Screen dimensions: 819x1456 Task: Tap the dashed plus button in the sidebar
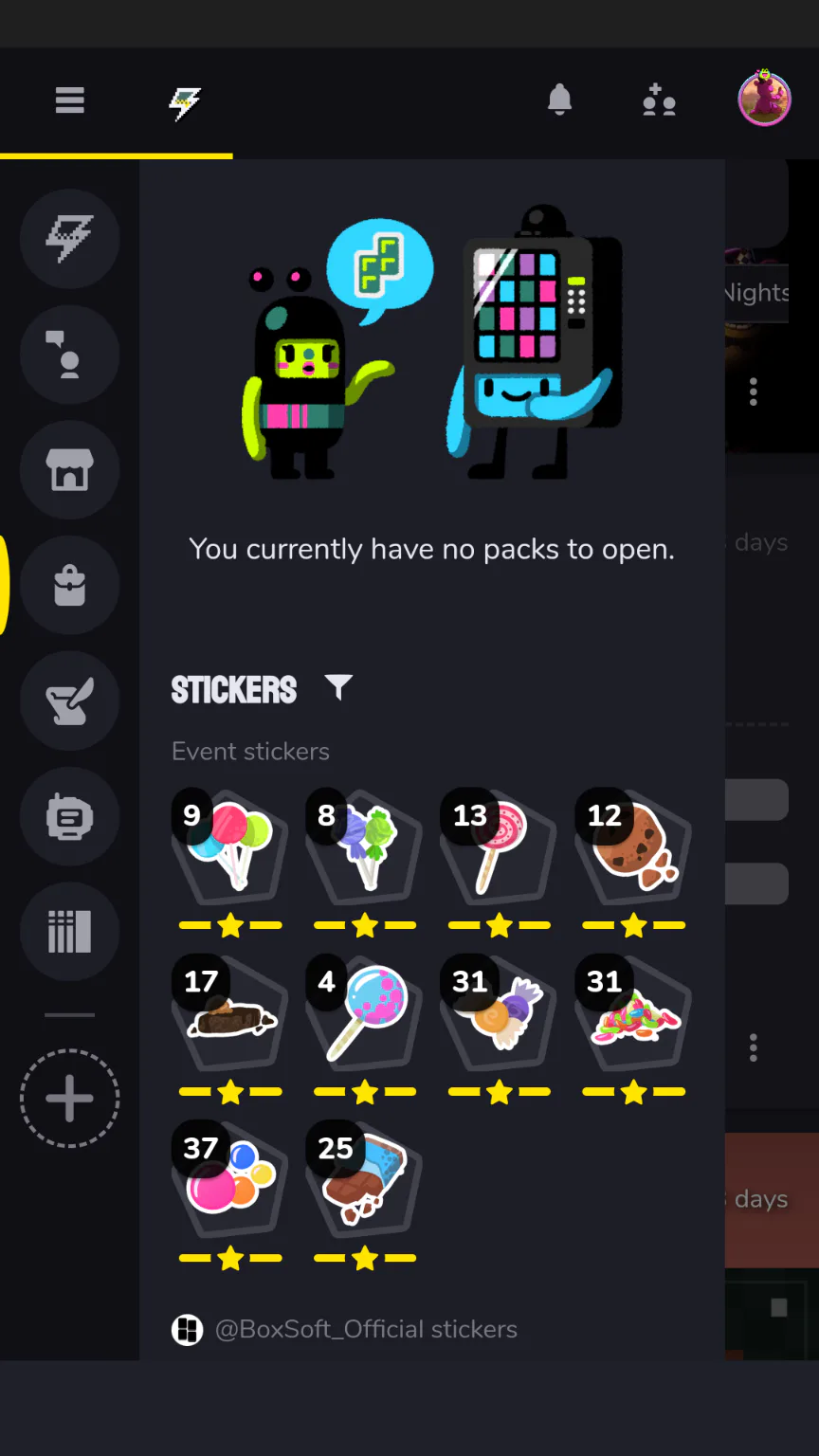pyautogui.click(x=69, y=1099)
